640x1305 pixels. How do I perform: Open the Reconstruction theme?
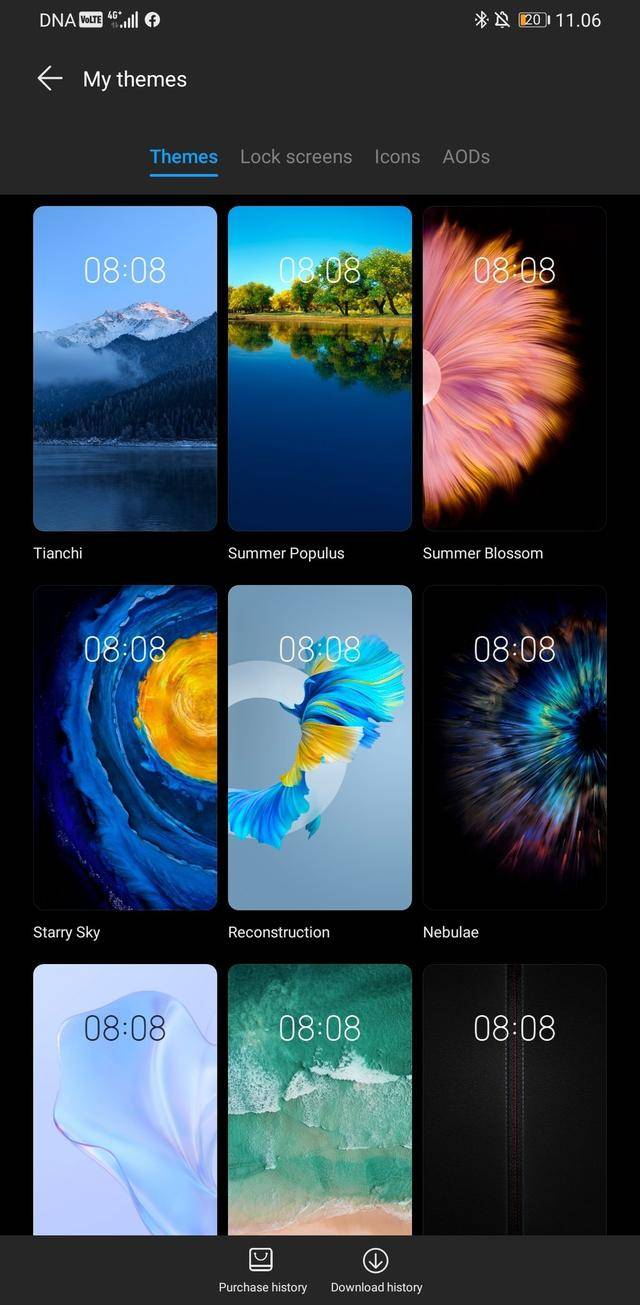click(320, 747)
